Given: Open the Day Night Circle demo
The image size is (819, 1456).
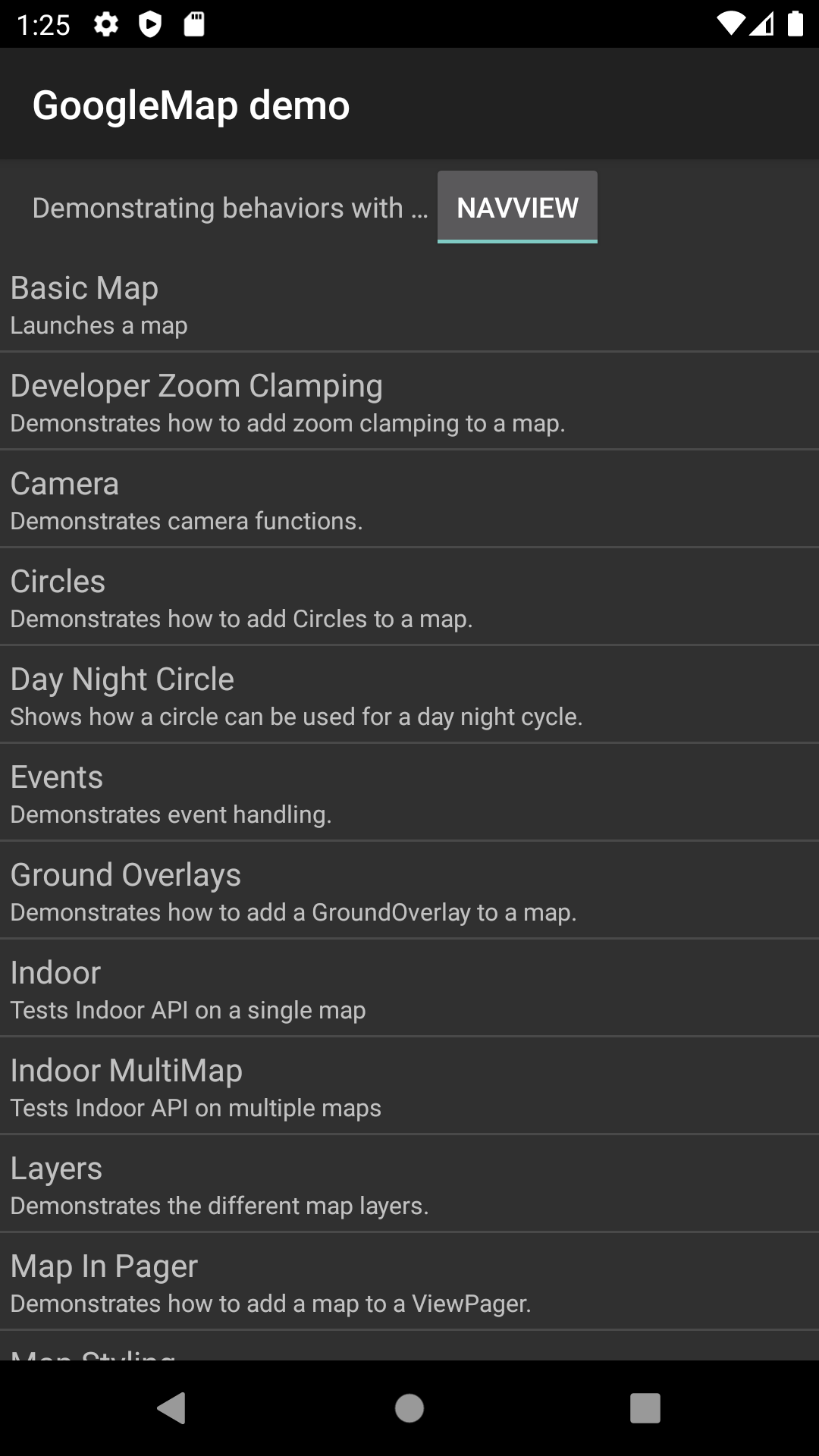Looking at the screenshot, I should click(x=409, y=695).
